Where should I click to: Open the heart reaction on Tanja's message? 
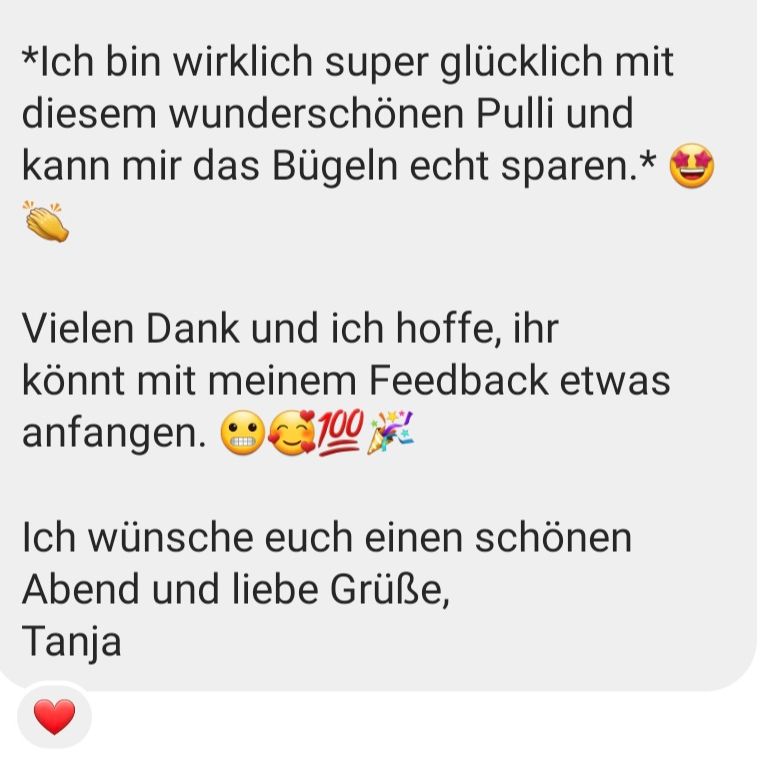[x=54, y=716]
